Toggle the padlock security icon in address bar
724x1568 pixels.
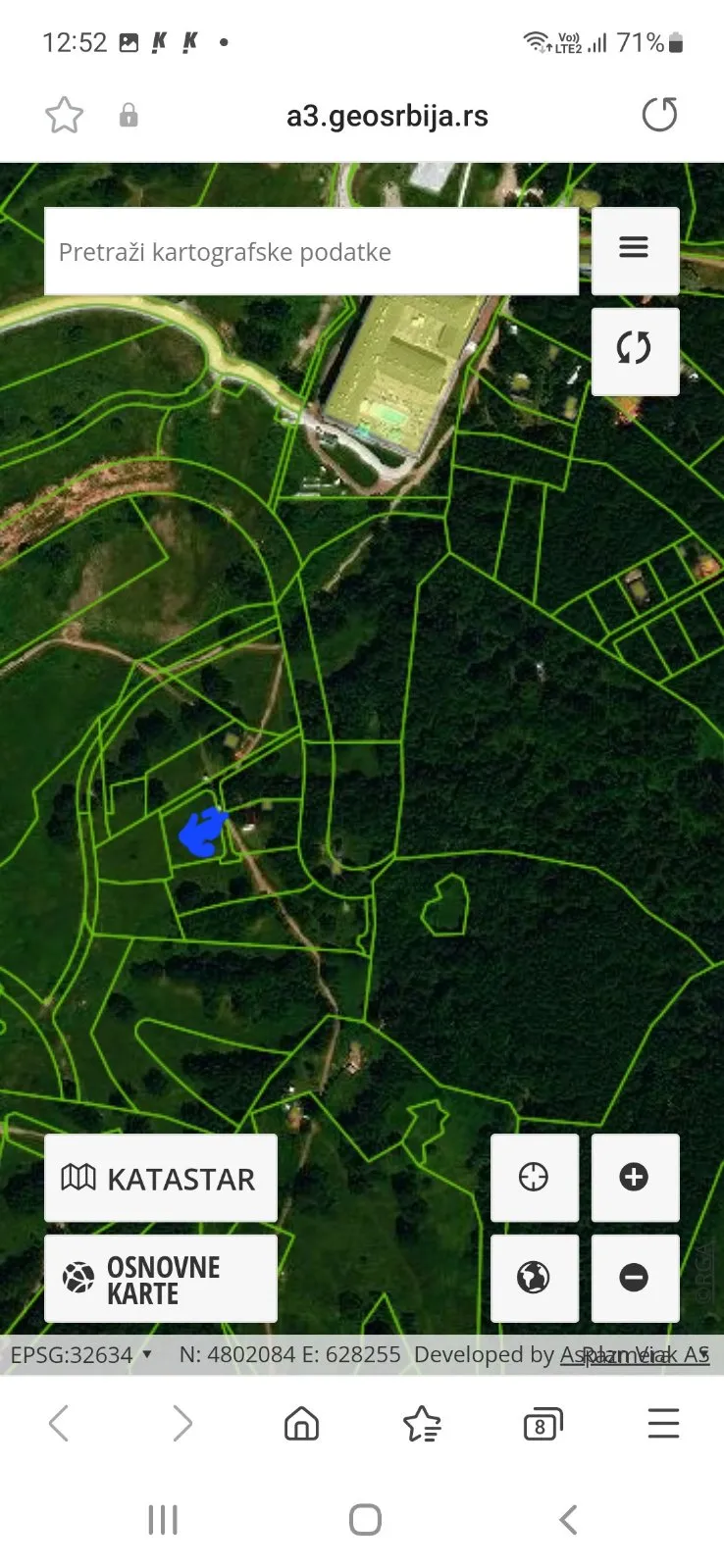pos(128,115)
